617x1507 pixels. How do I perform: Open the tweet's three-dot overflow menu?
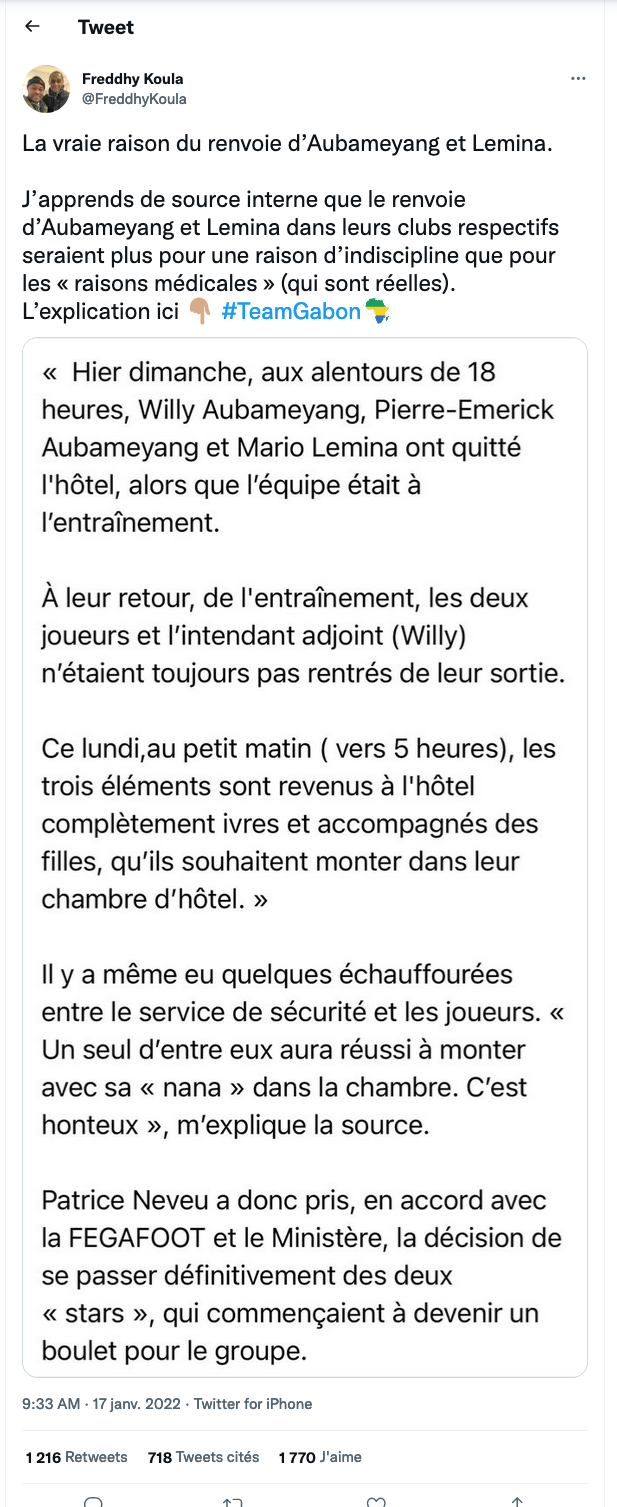point(577,79)
